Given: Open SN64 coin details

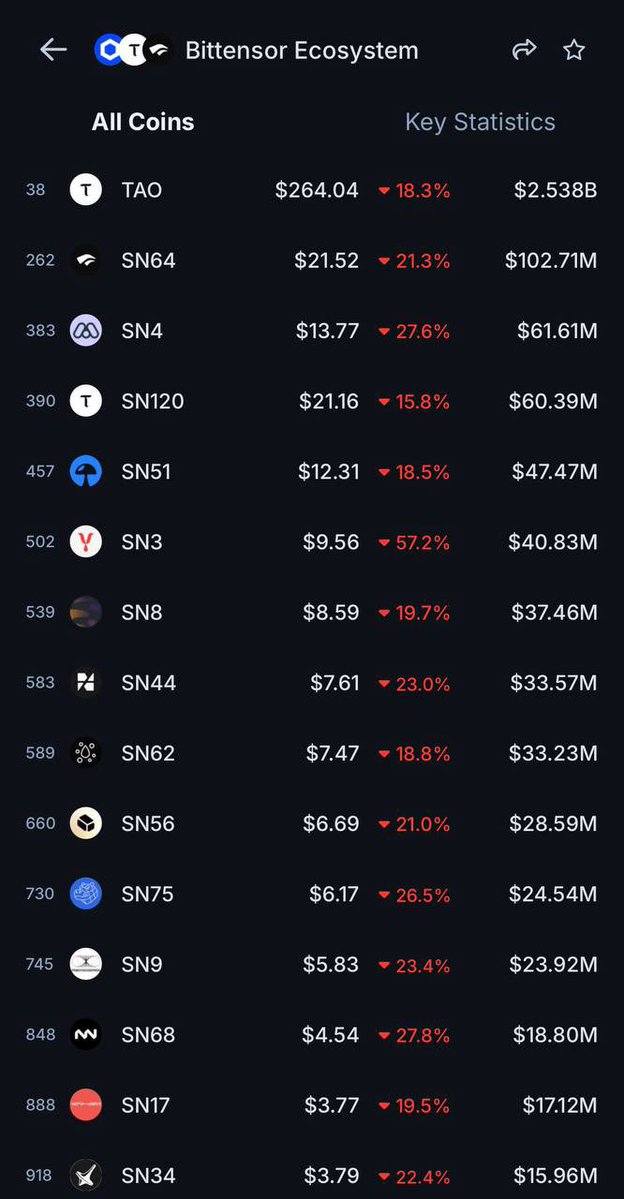Looking at the screenshot, I should tap(148, 261).
